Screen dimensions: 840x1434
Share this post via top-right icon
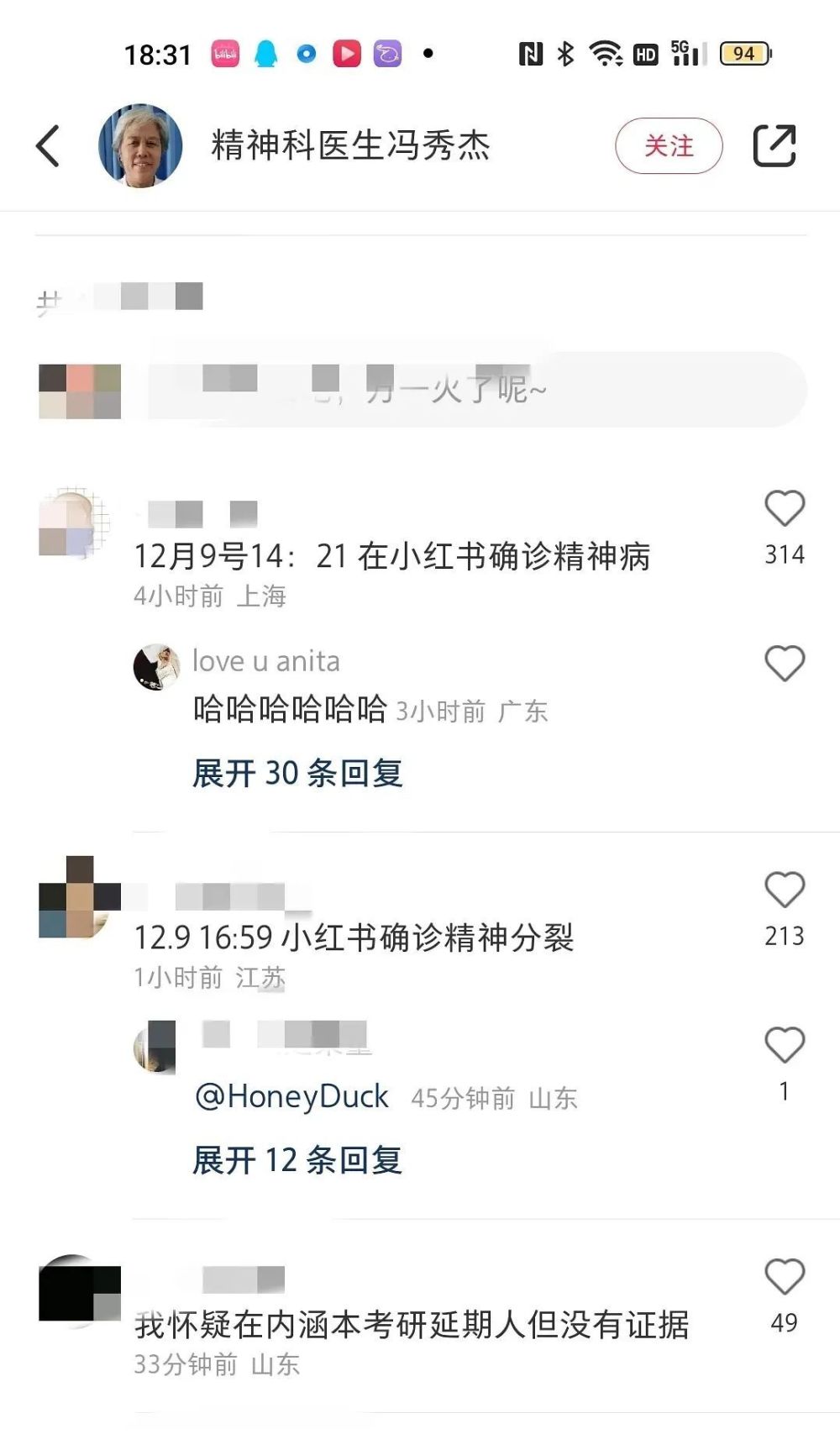(x=774, y=146)
